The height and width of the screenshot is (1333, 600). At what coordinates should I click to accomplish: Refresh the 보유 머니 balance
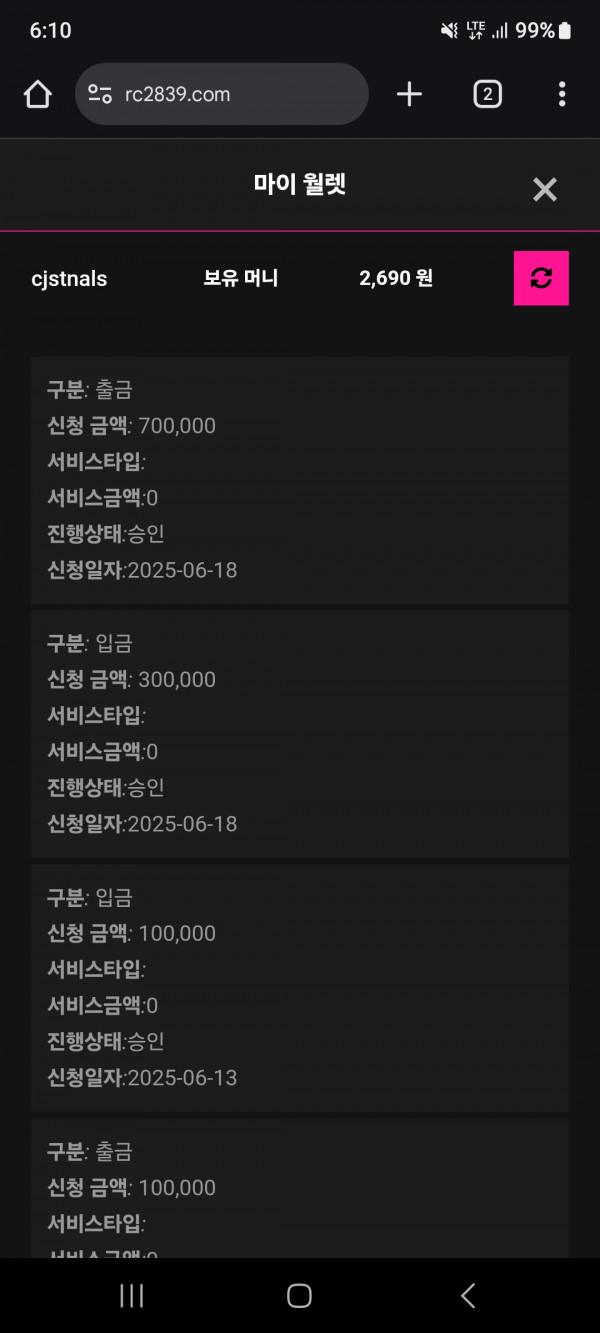click(x=541, y=278)
